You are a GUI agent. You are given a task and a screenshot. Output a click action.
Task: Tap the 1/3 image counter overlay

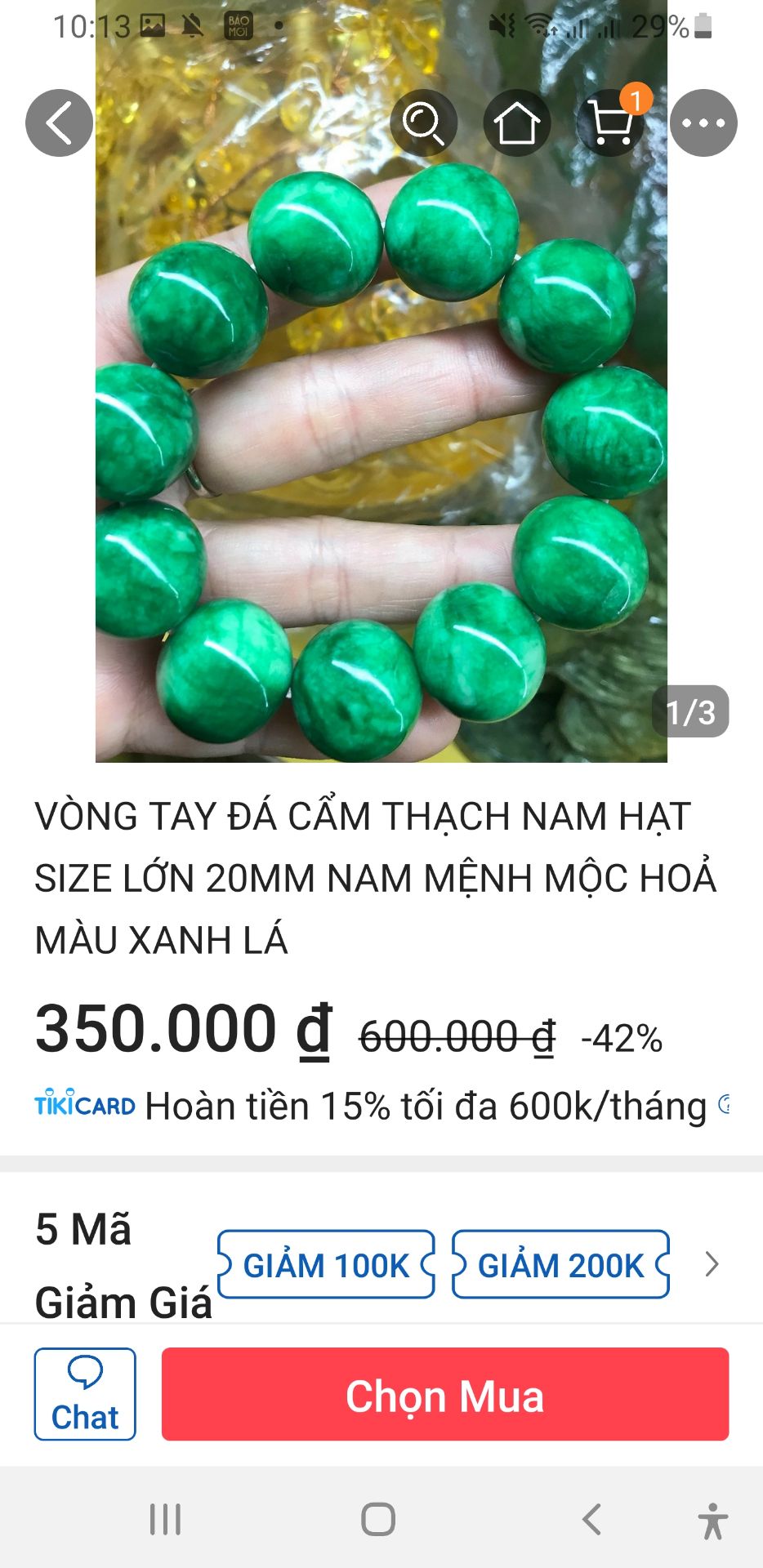coord(690,712)
